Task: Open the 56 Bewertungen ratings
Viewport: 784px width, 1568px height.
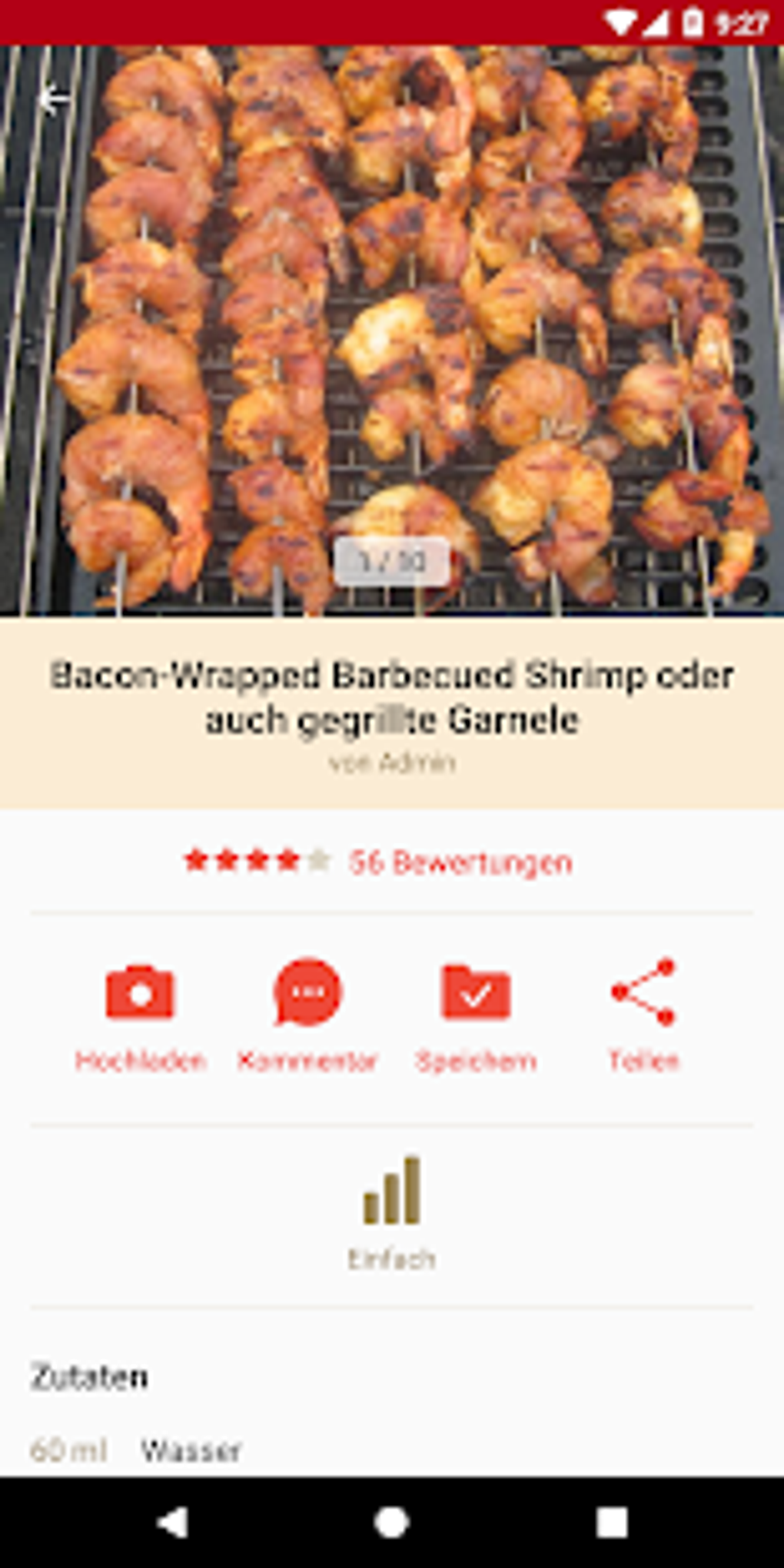Action: (460, 862)
